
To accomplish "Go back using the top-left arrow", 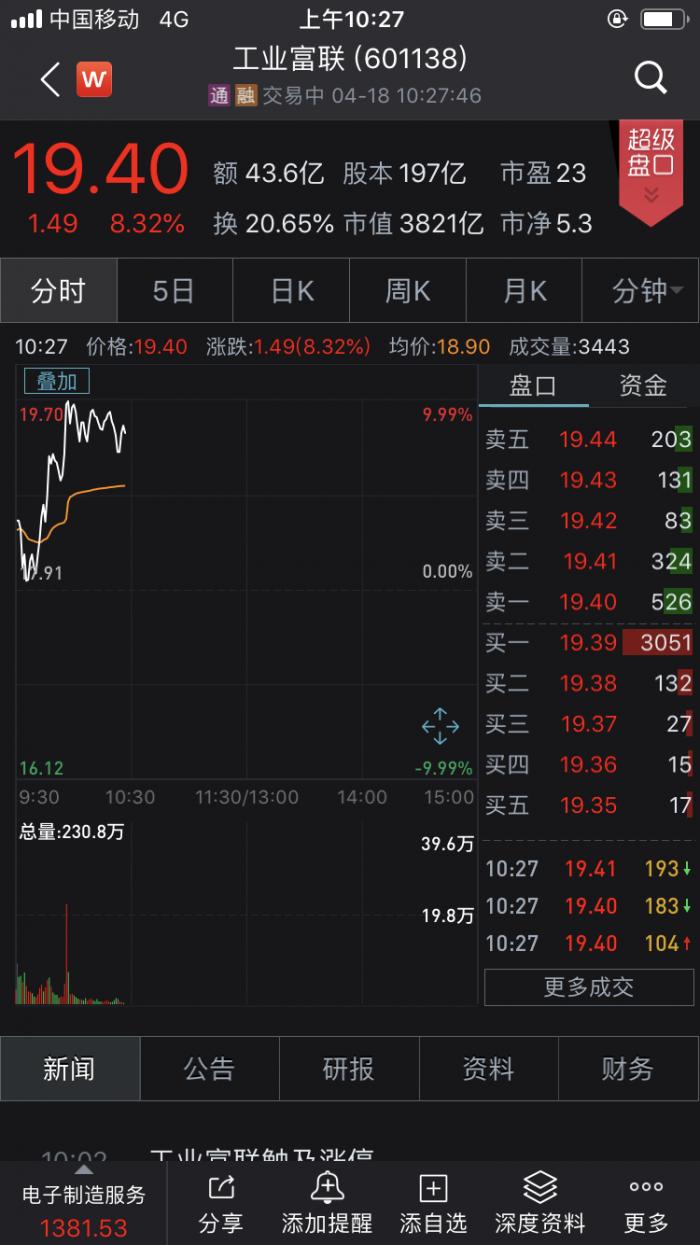I will (x=50, y=79).
